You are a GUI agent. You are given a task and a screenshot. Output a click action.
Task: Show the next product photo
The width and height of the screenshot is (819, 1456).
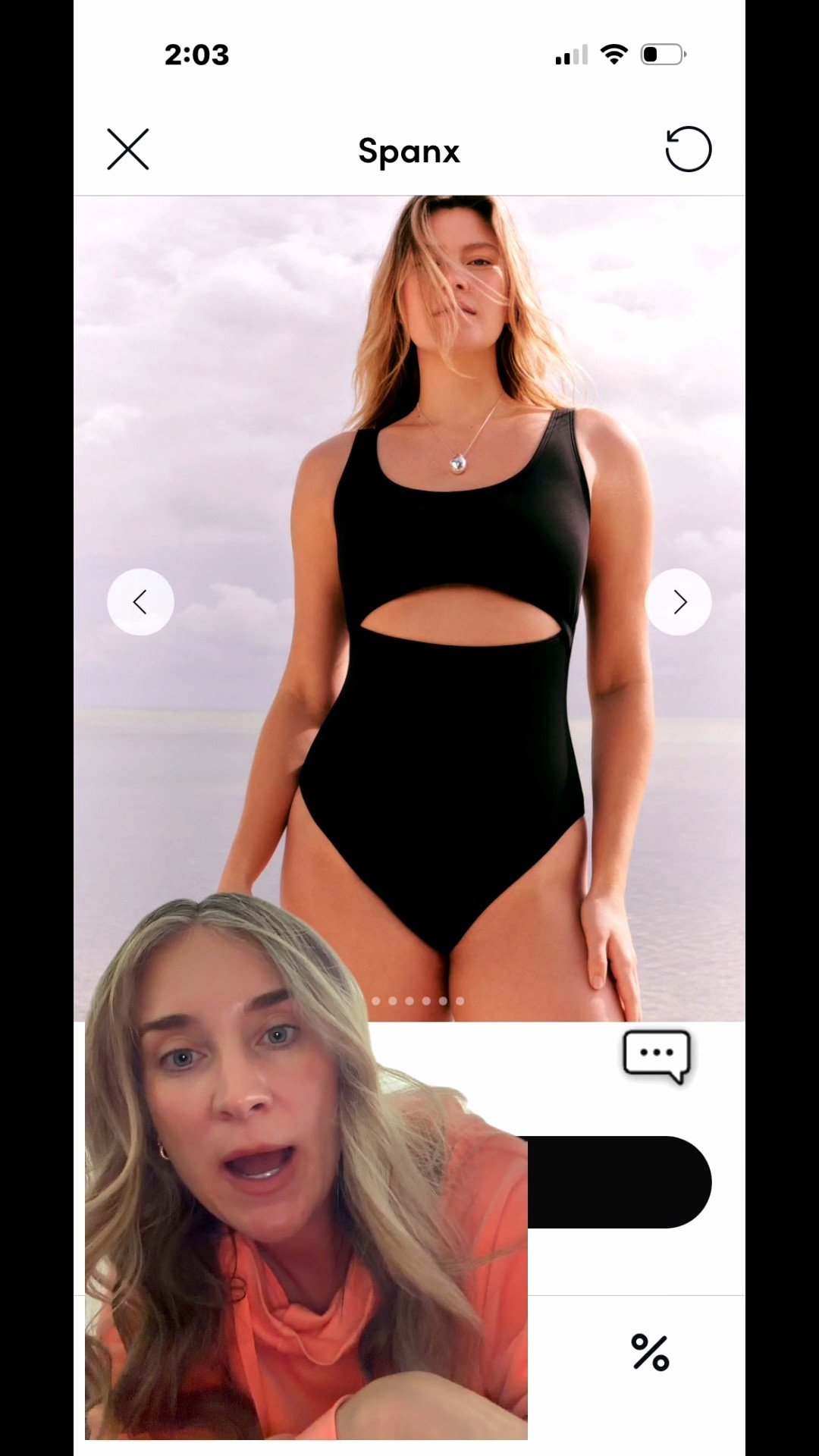click(679, 602)
